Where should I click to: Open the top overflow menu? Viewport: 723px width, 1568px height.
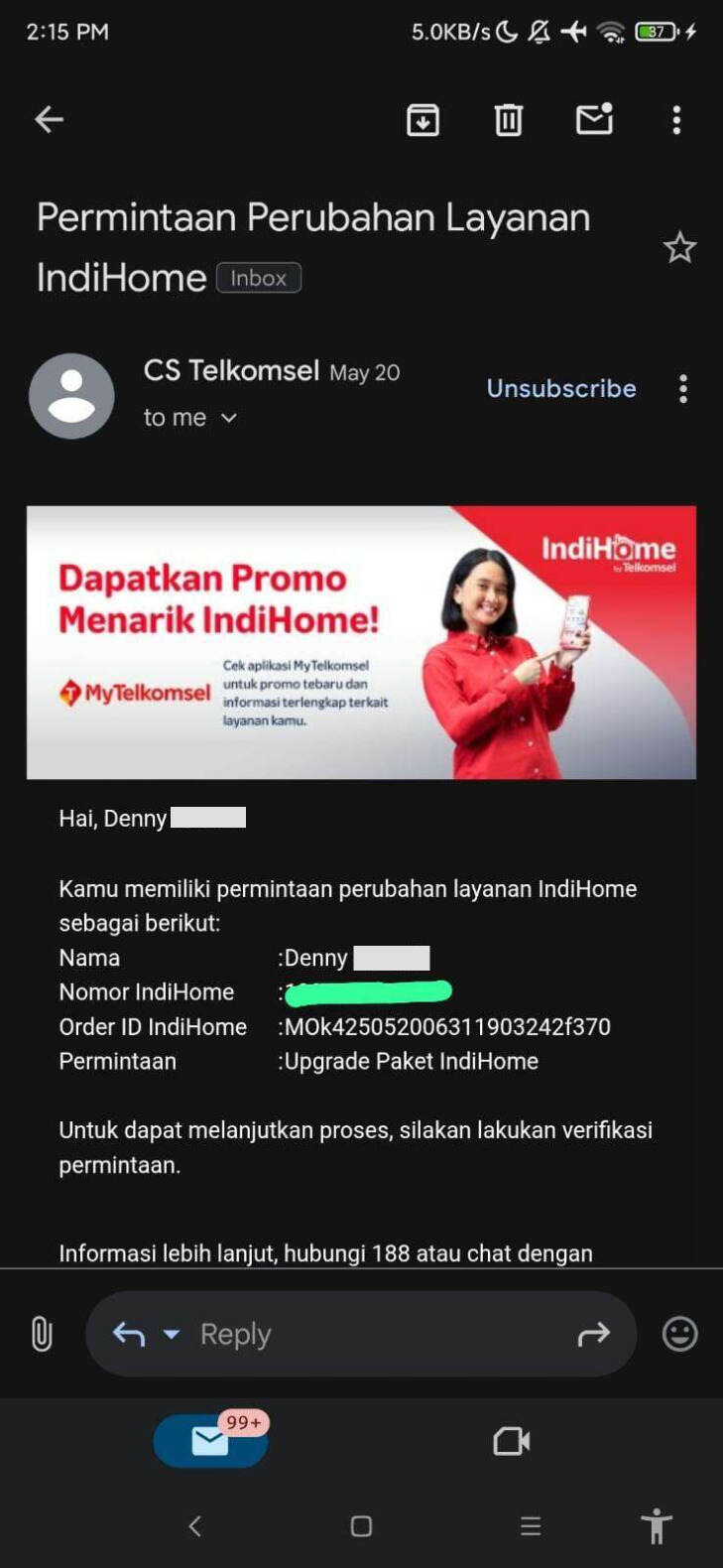point(676,120)
